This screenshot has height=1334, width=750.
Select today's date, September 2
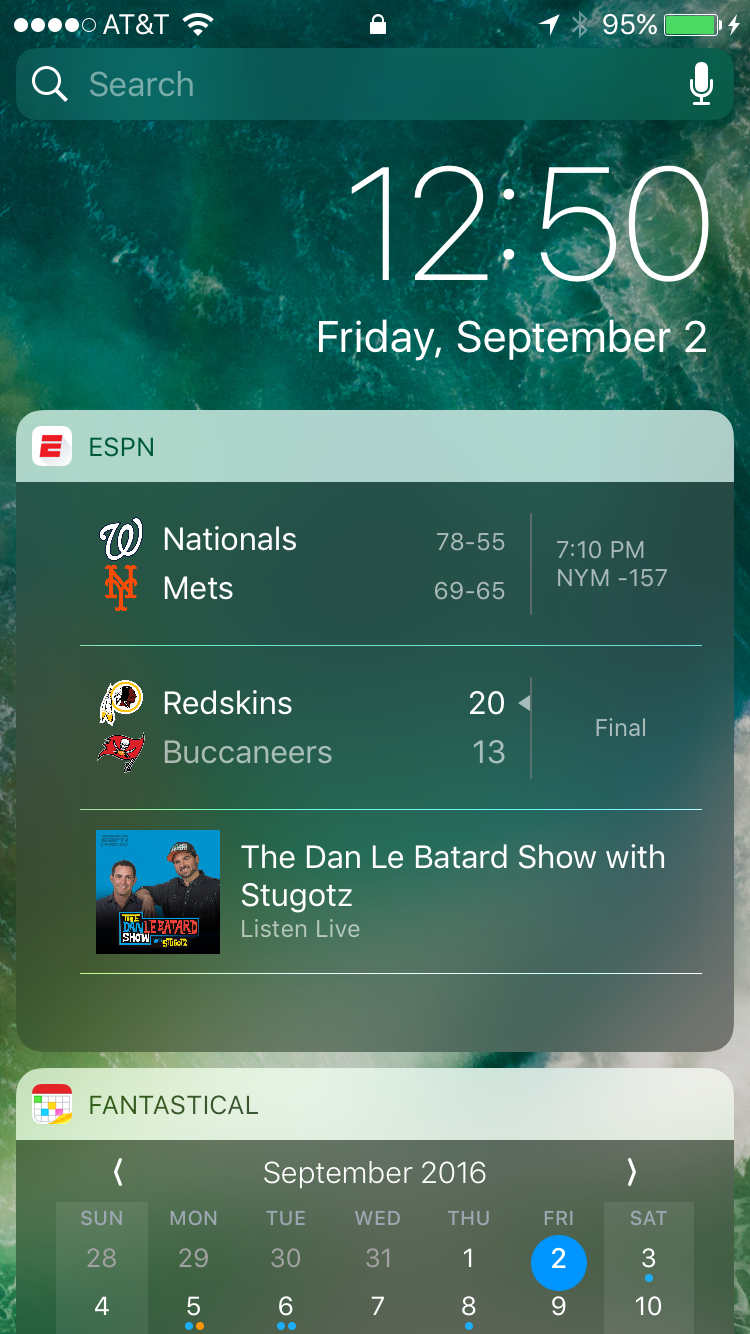point(558,1259)
